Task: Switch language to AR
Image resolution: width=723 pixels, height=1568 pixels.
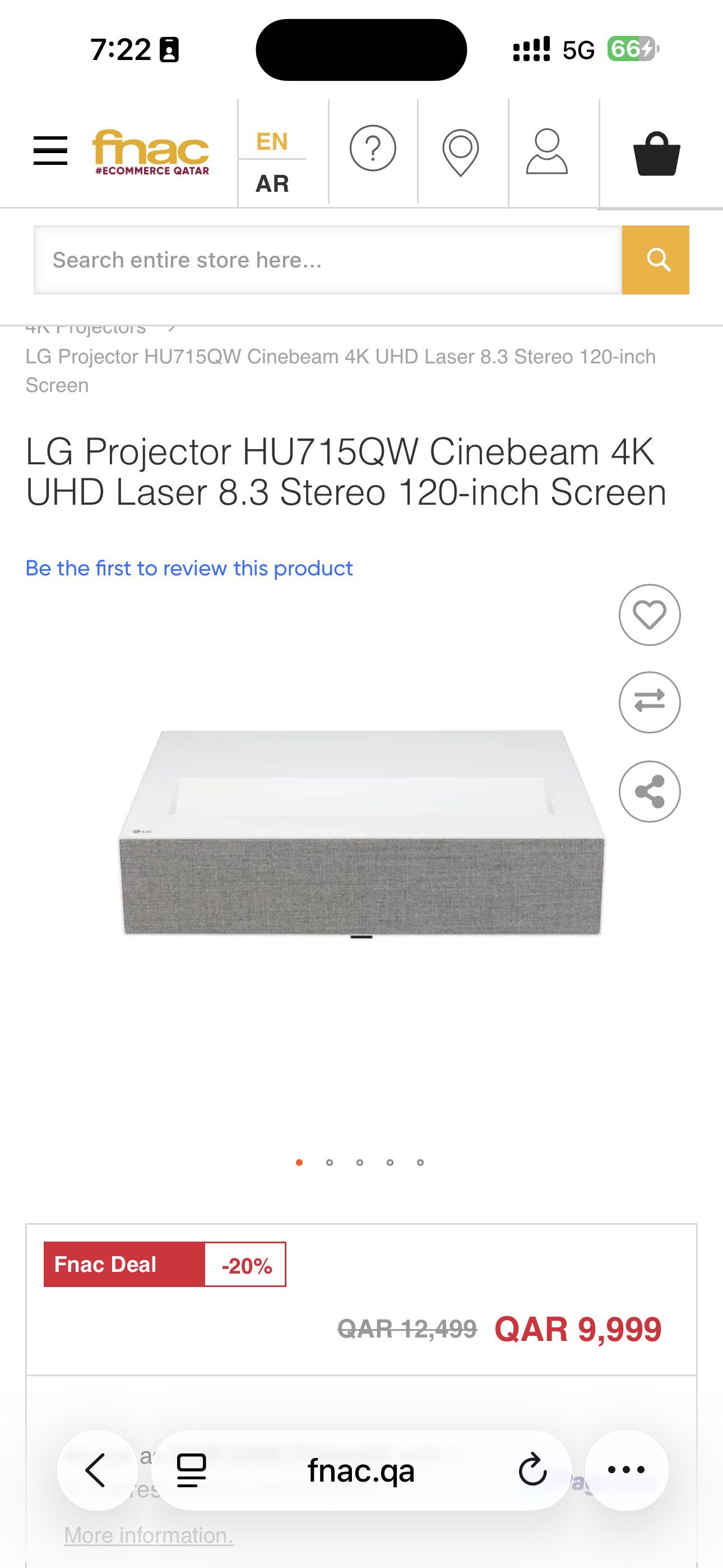Action: 272,183
